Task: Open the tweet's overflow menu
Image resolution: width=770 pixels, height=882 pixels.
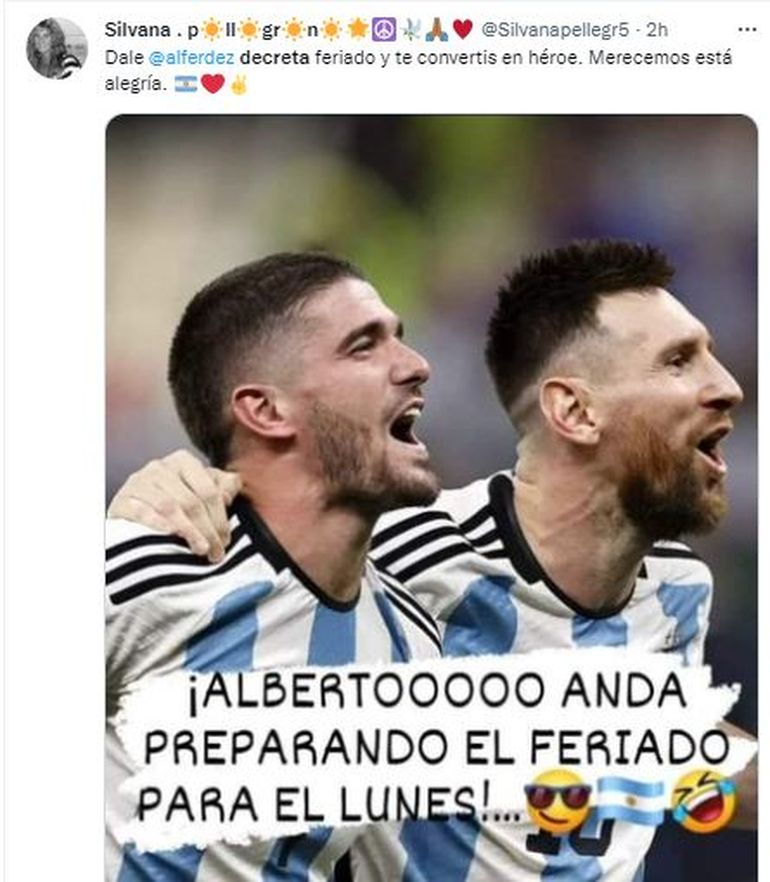Action: tap(747, 29)
